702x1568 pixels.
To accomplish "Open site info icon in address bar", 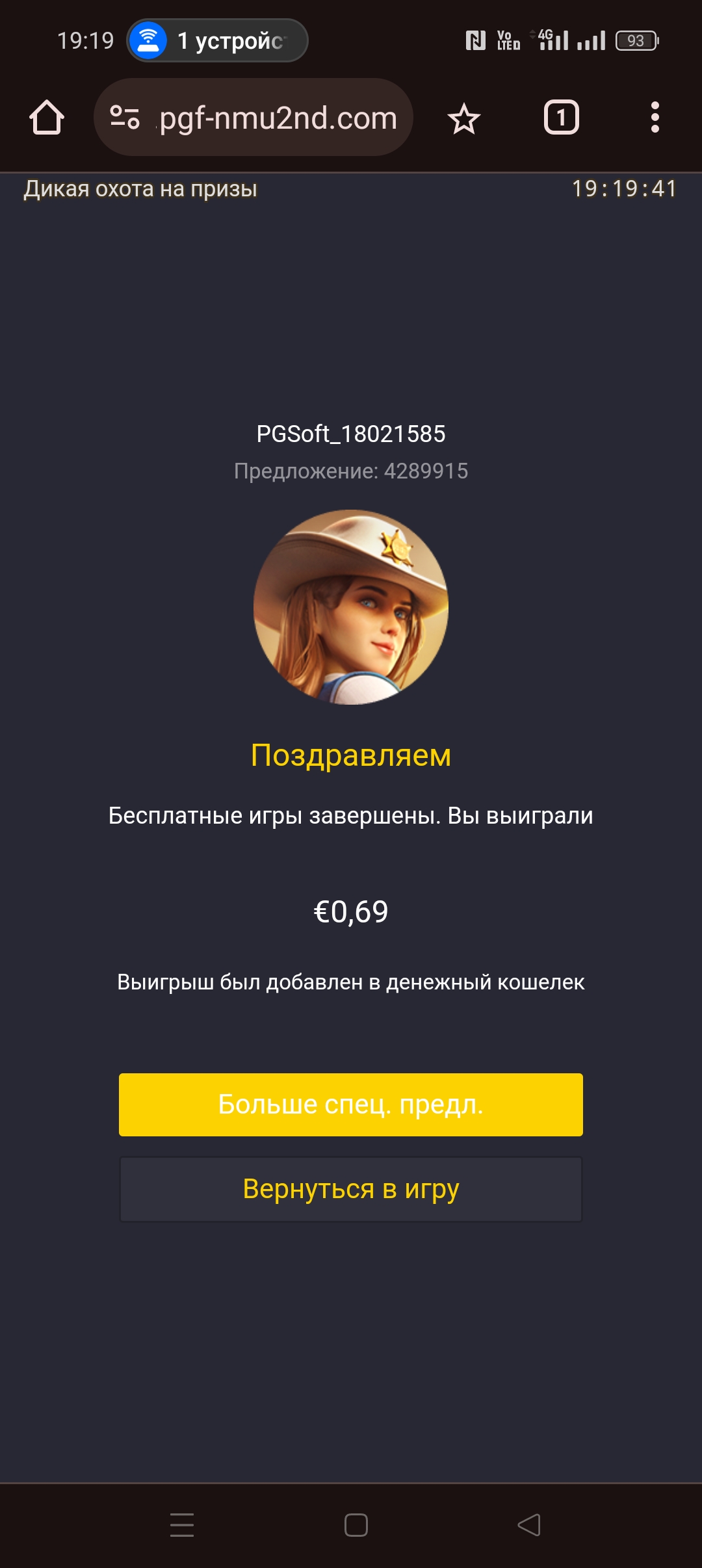I will (125, 118).
